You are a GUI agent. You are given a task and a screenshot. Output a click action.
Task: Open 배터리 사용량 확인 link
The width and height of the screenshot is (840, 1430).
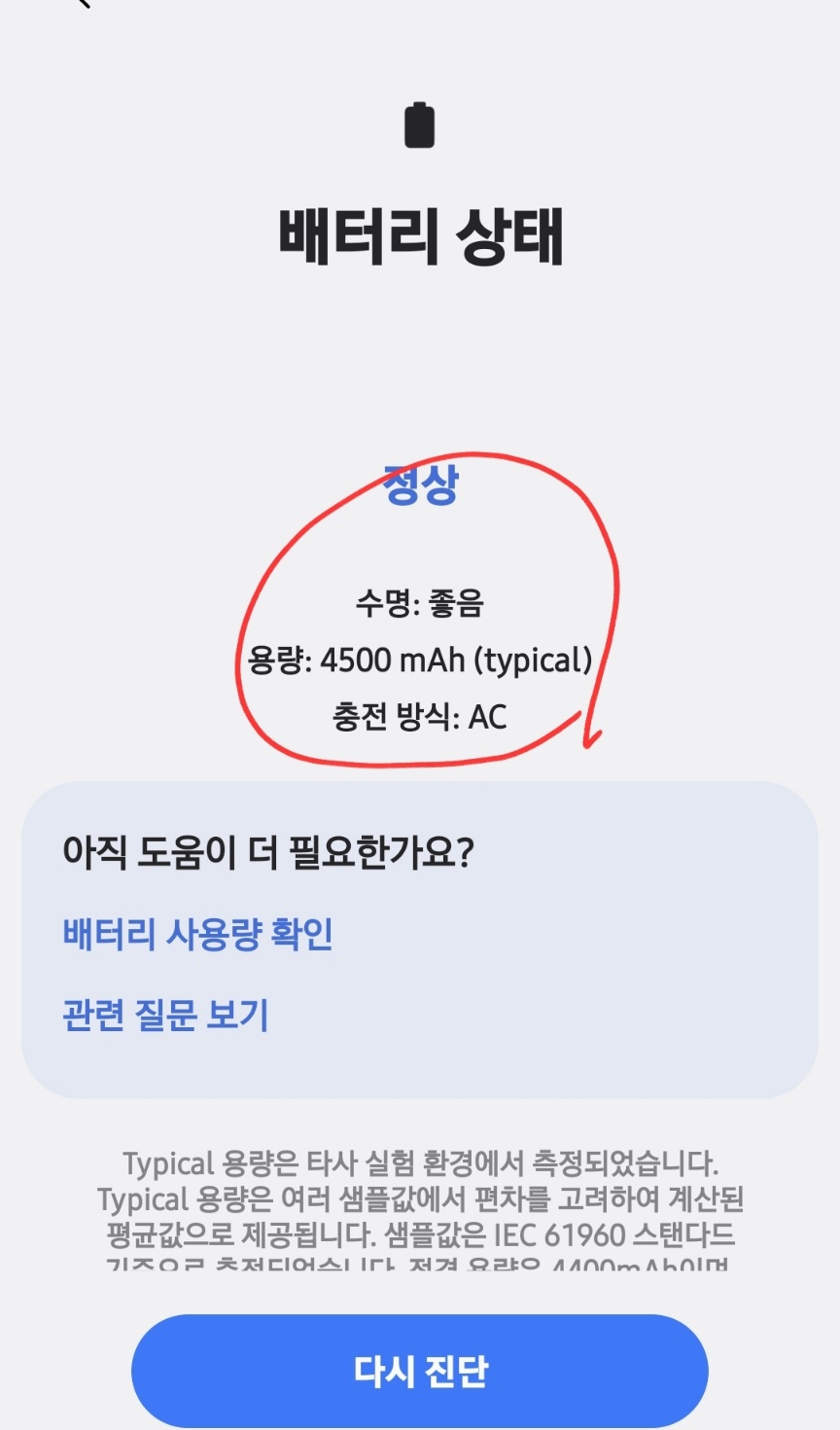[x=198, y=933]
